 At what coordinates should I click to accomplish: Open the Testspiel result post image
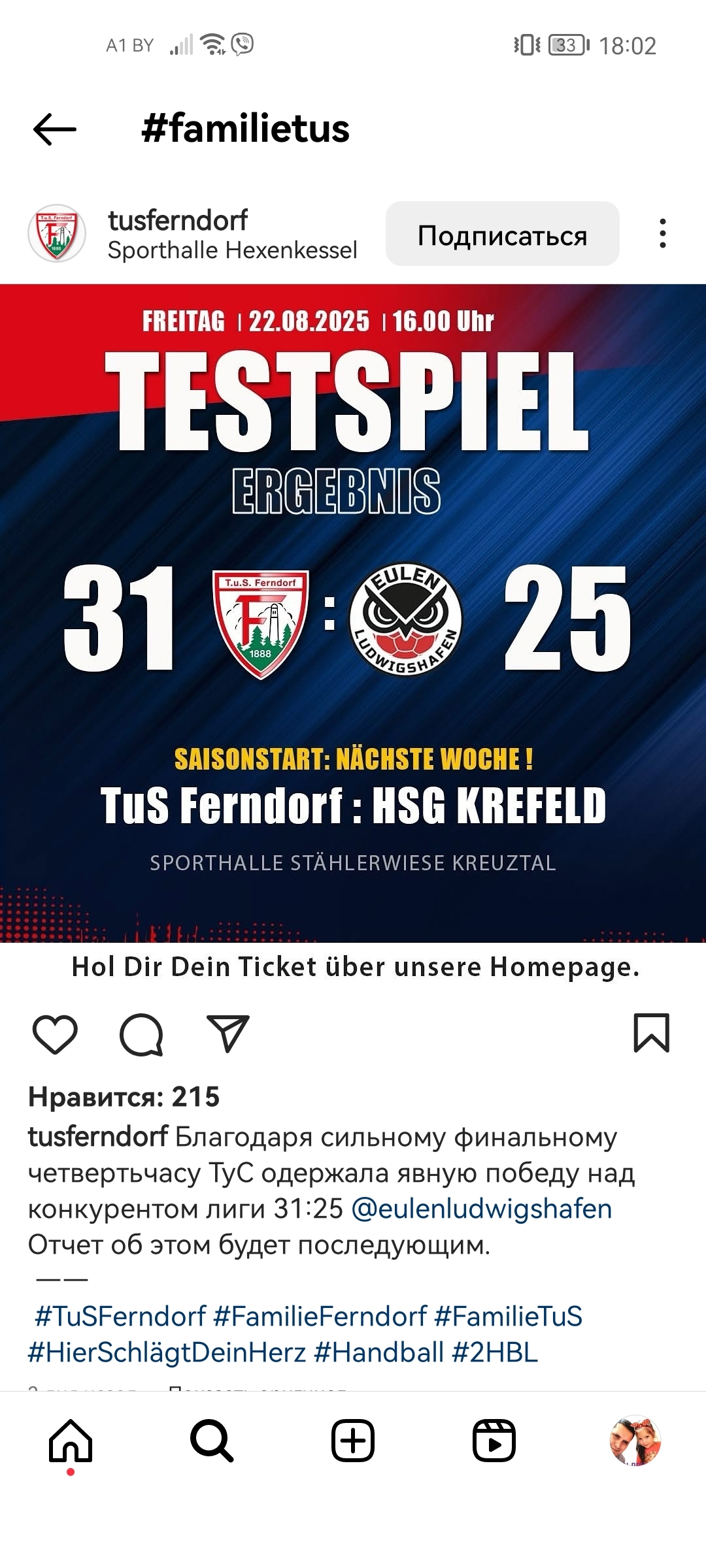coord(353,614)
